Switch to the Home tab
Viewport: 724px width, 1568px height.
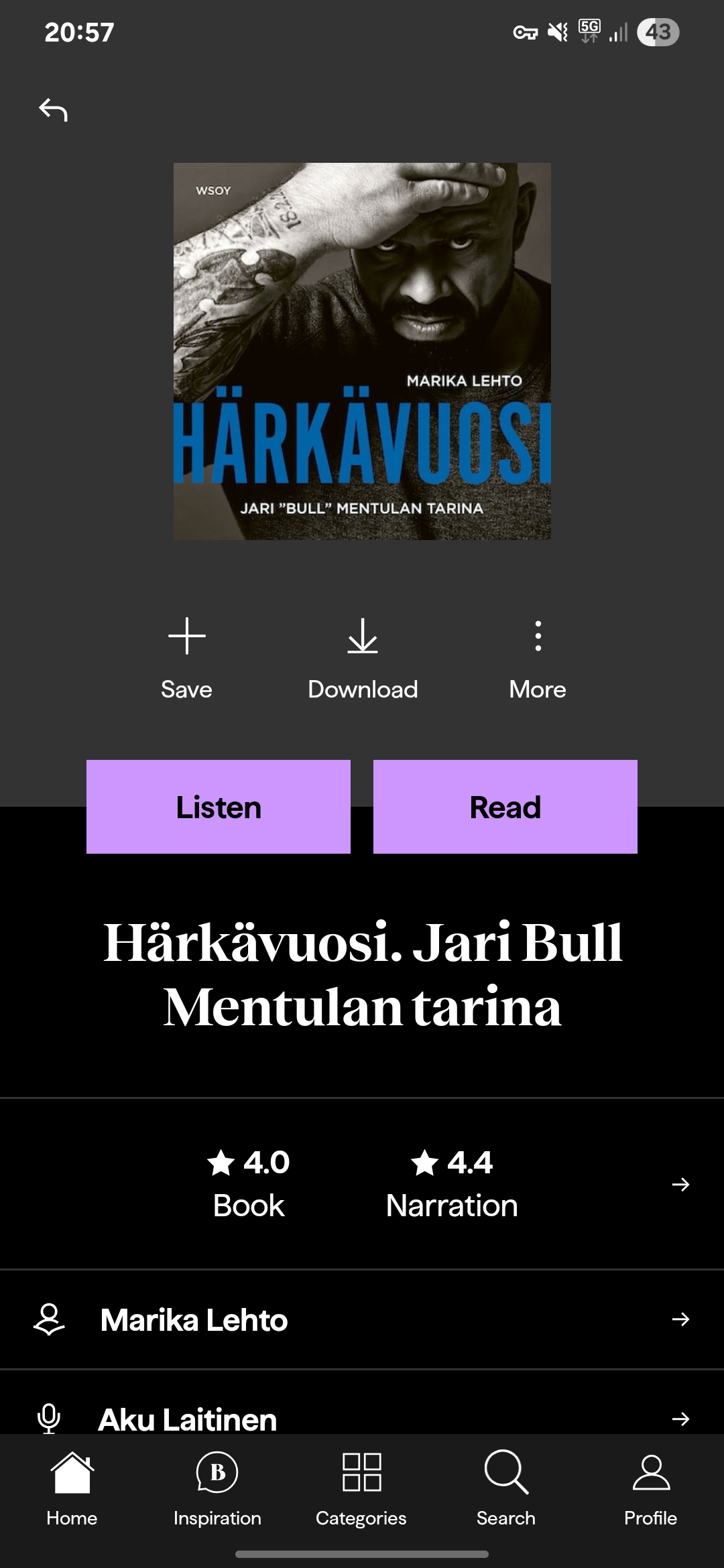(x=72, y=1489)
